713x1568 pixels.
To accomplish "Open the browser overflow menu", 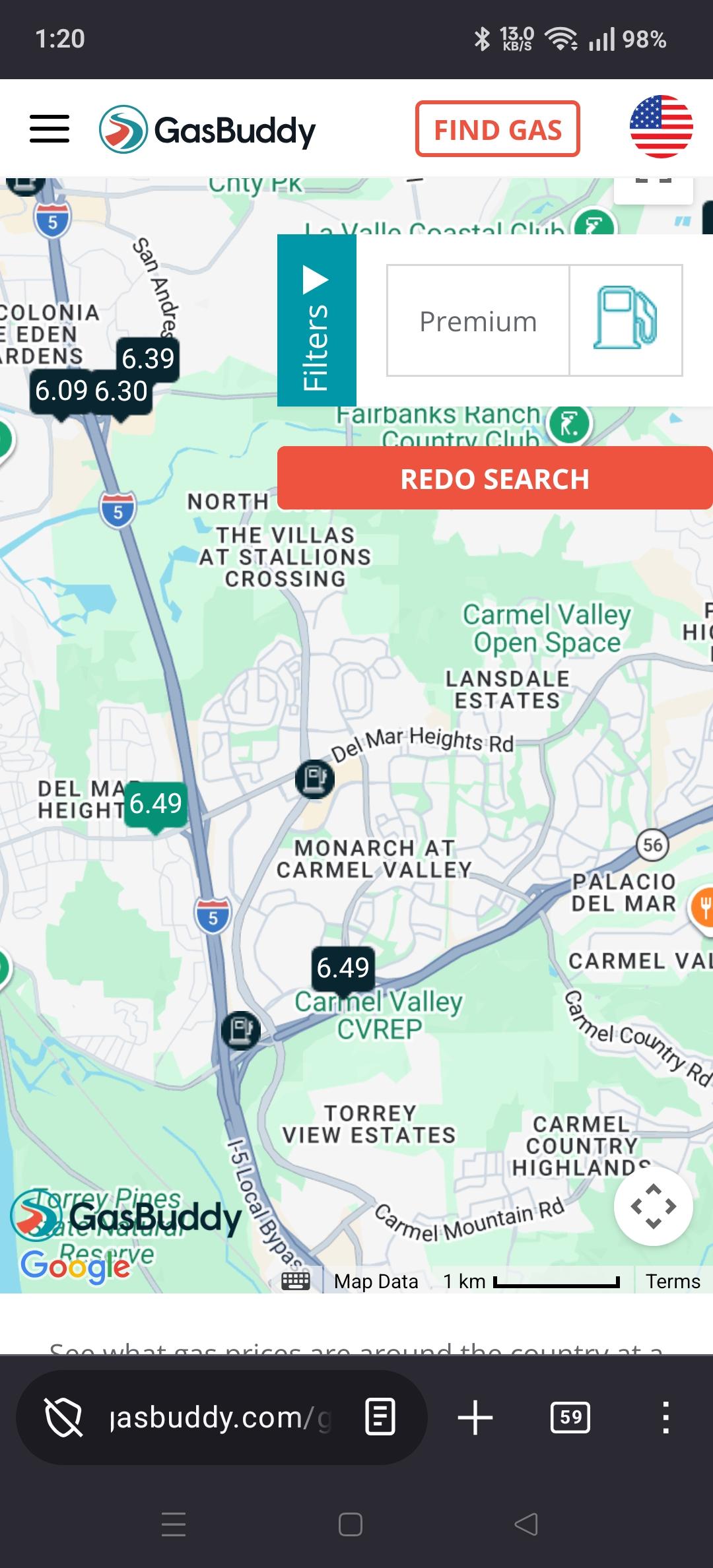I will click(665, 1418).
